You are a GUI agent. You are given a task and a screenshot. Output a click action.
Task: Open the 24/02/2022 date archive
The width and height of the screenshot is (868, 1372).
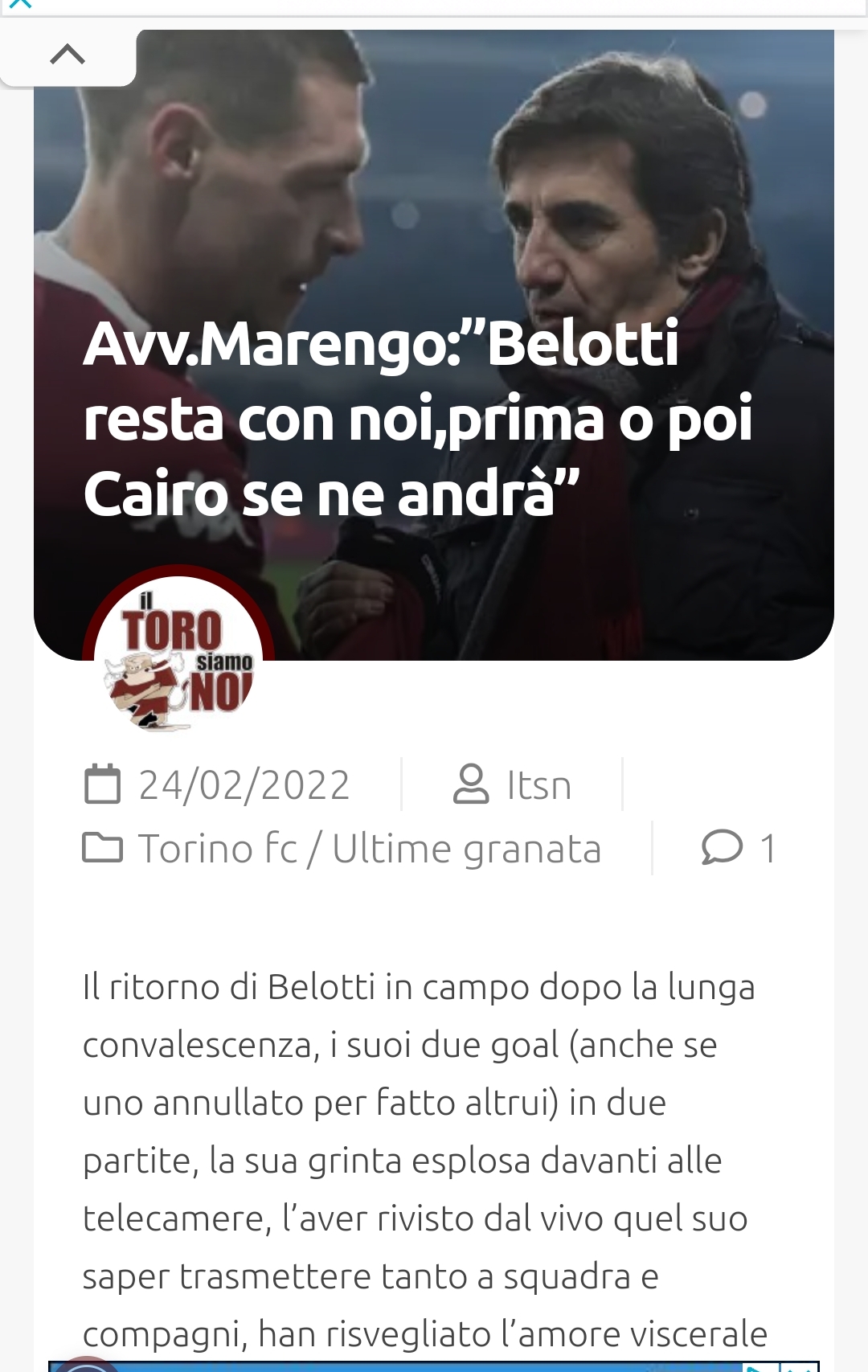click(x=243, y=785)
